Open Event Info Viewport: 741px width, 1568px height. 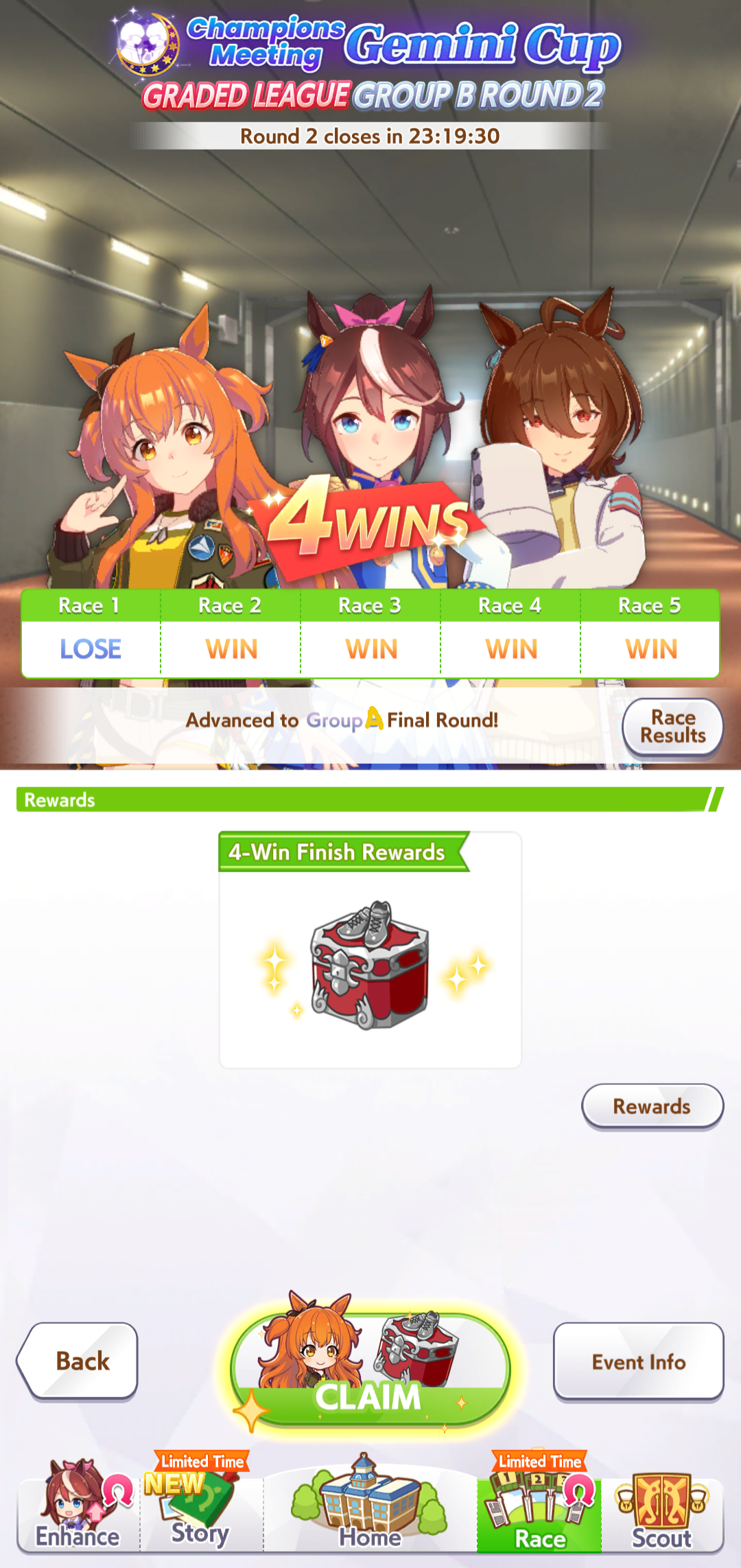(x=638, y=1361)
